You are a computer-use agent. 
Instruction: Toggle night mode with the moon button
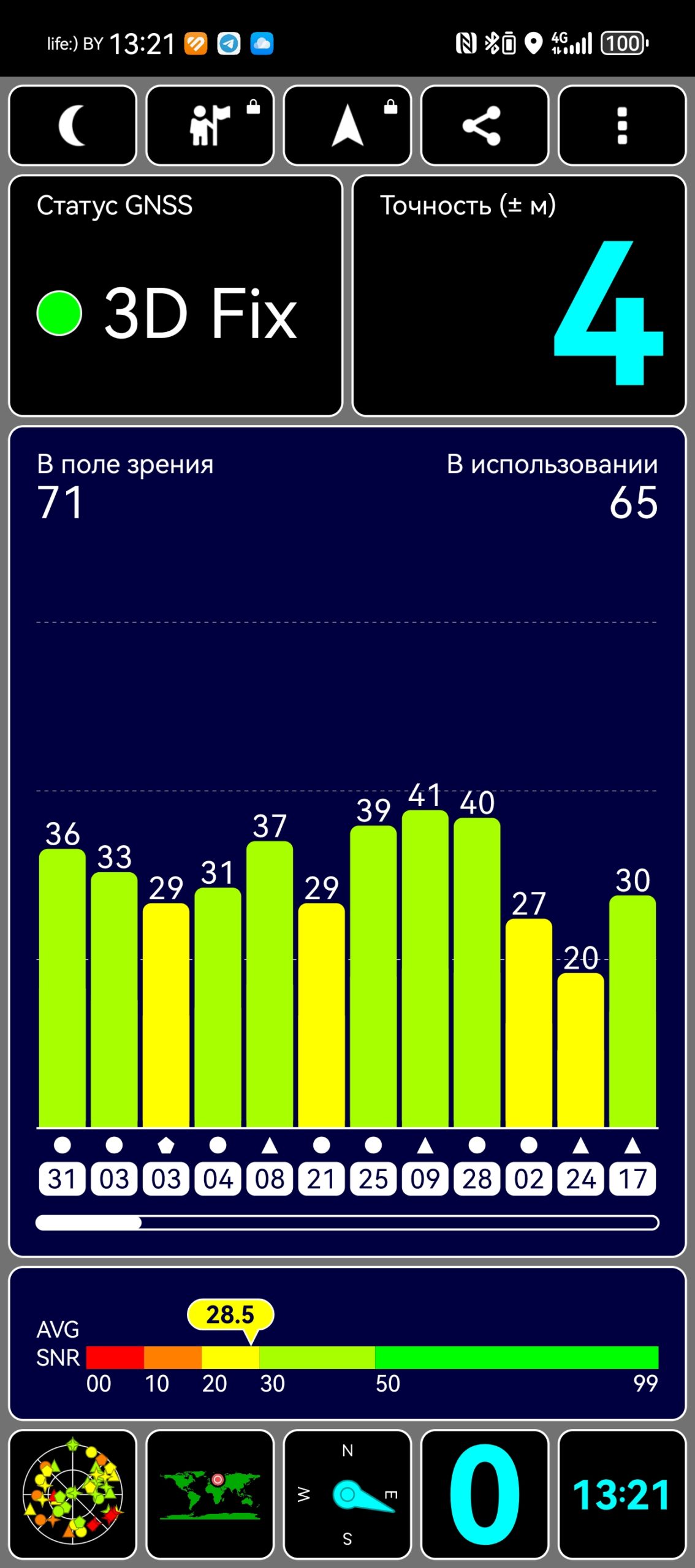point(72,126)
